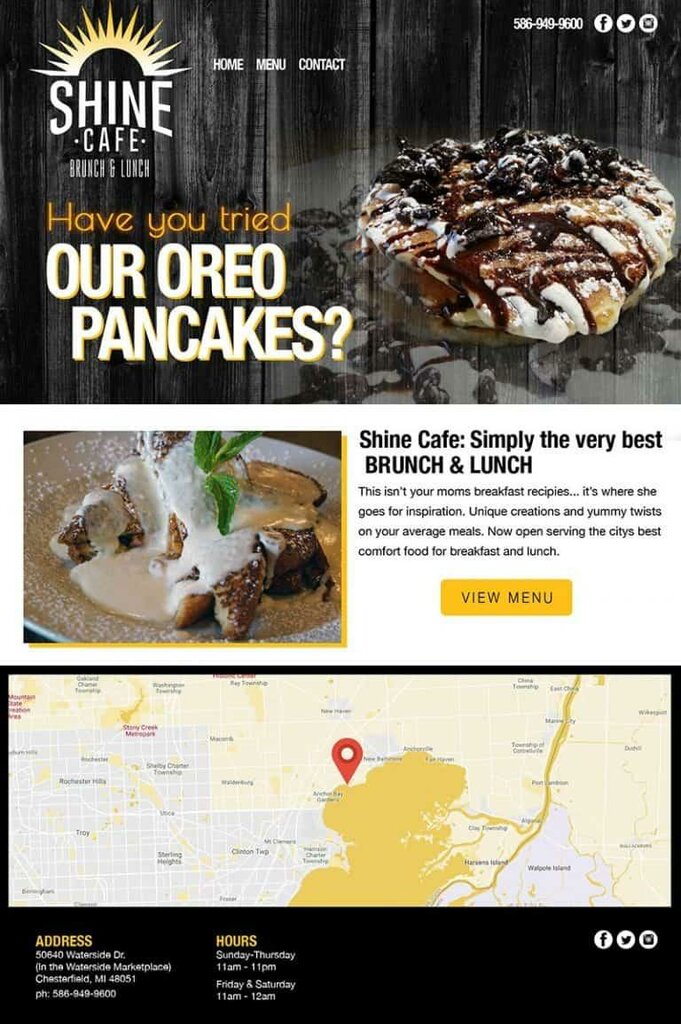Open the footer Instagram icon

pyautogui.click(x=648, y=939)
